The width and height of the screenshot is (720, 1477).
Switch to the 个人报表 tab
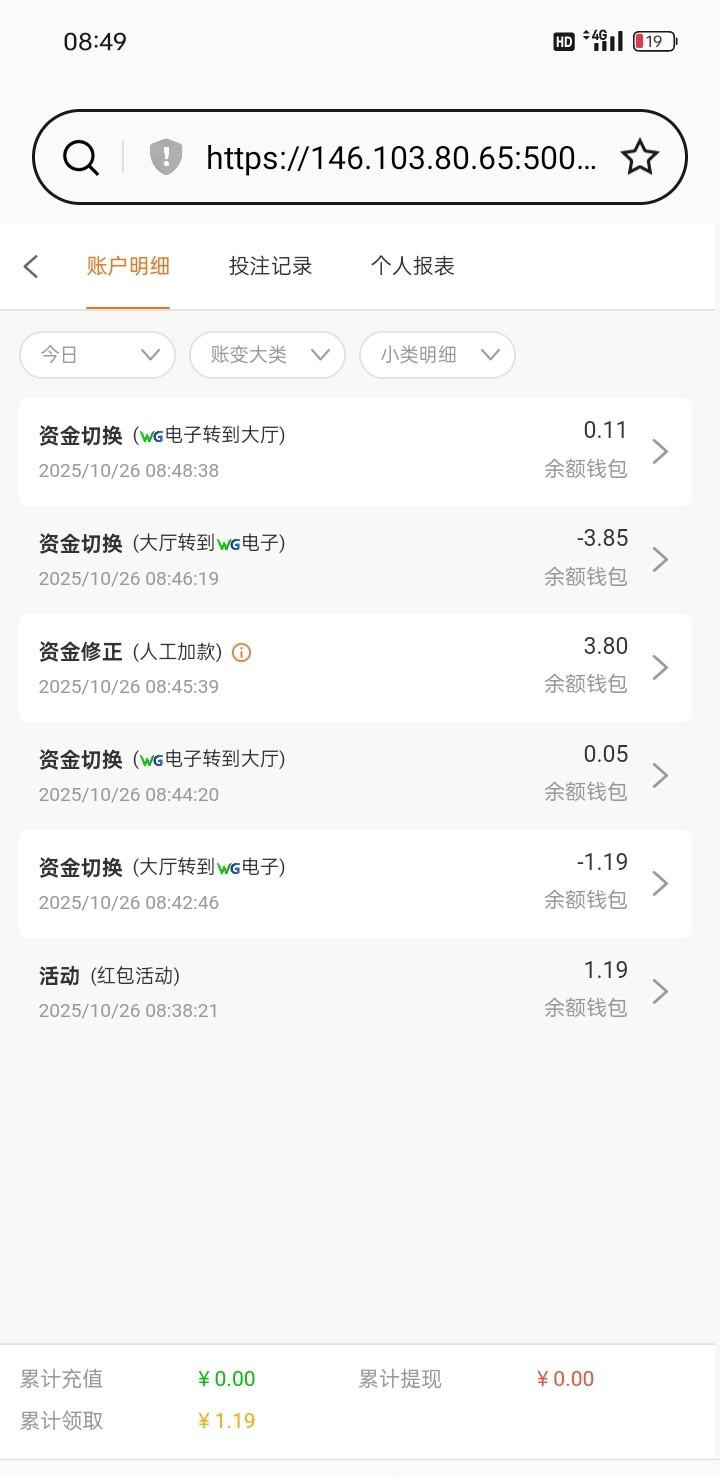[412, 266]
